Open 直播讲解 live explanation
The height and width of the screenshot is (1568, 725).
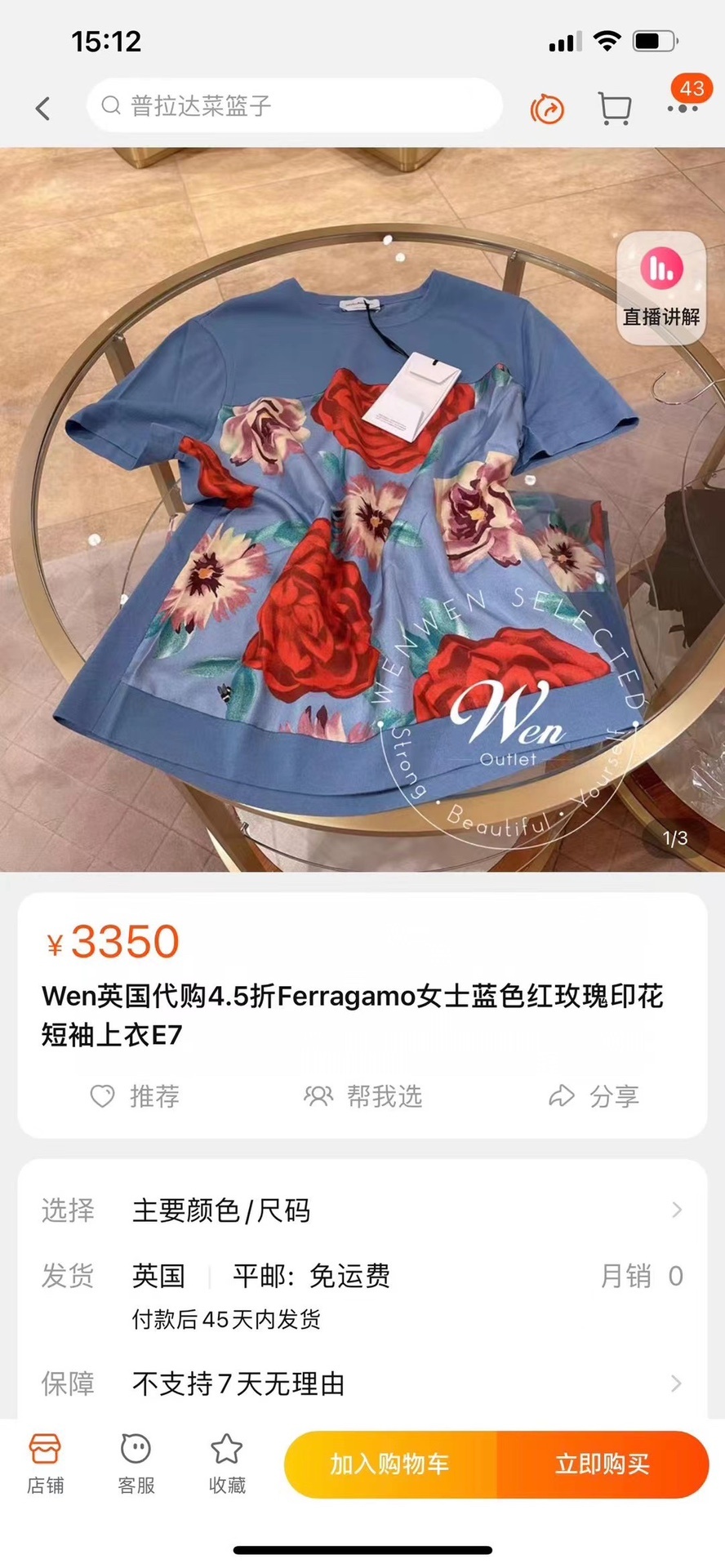pyautogui.click(x=661, y=287)
